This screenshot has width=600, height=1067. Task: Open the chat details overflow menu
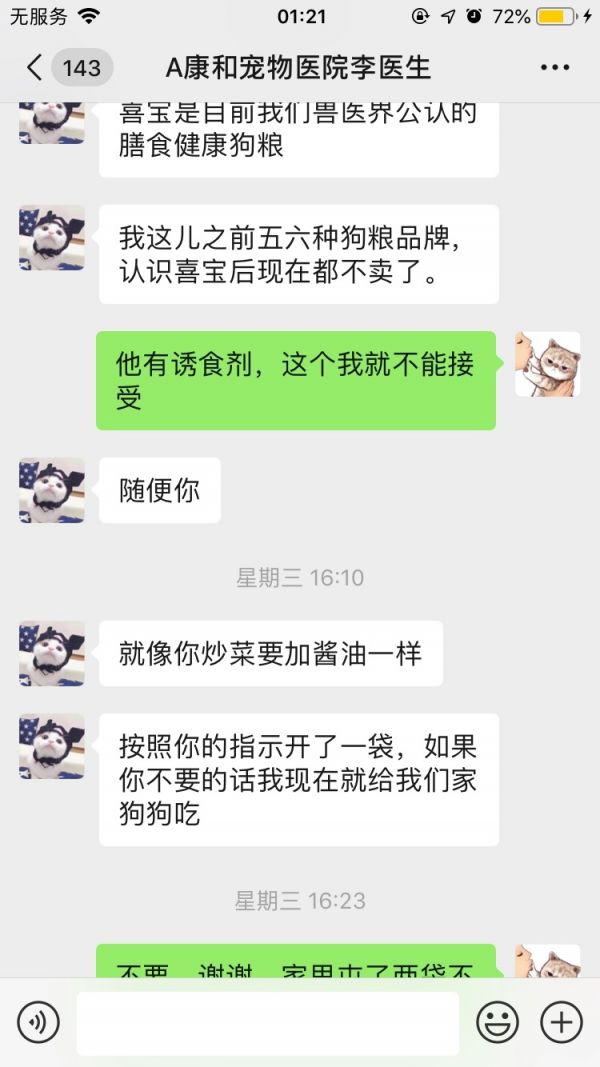554,68
